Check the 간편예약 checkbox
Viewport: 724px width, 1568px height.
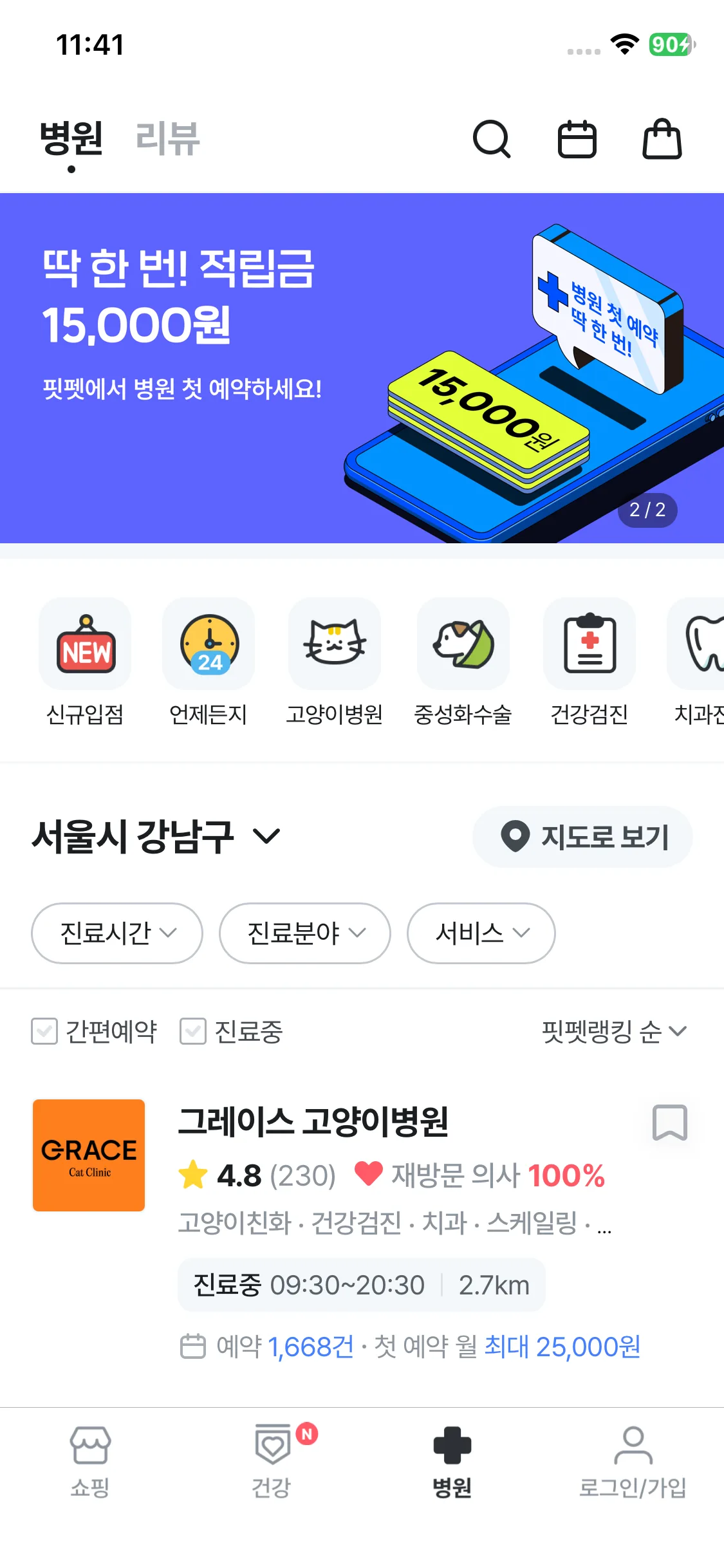pyautogui.click(x=45, y=1031)
